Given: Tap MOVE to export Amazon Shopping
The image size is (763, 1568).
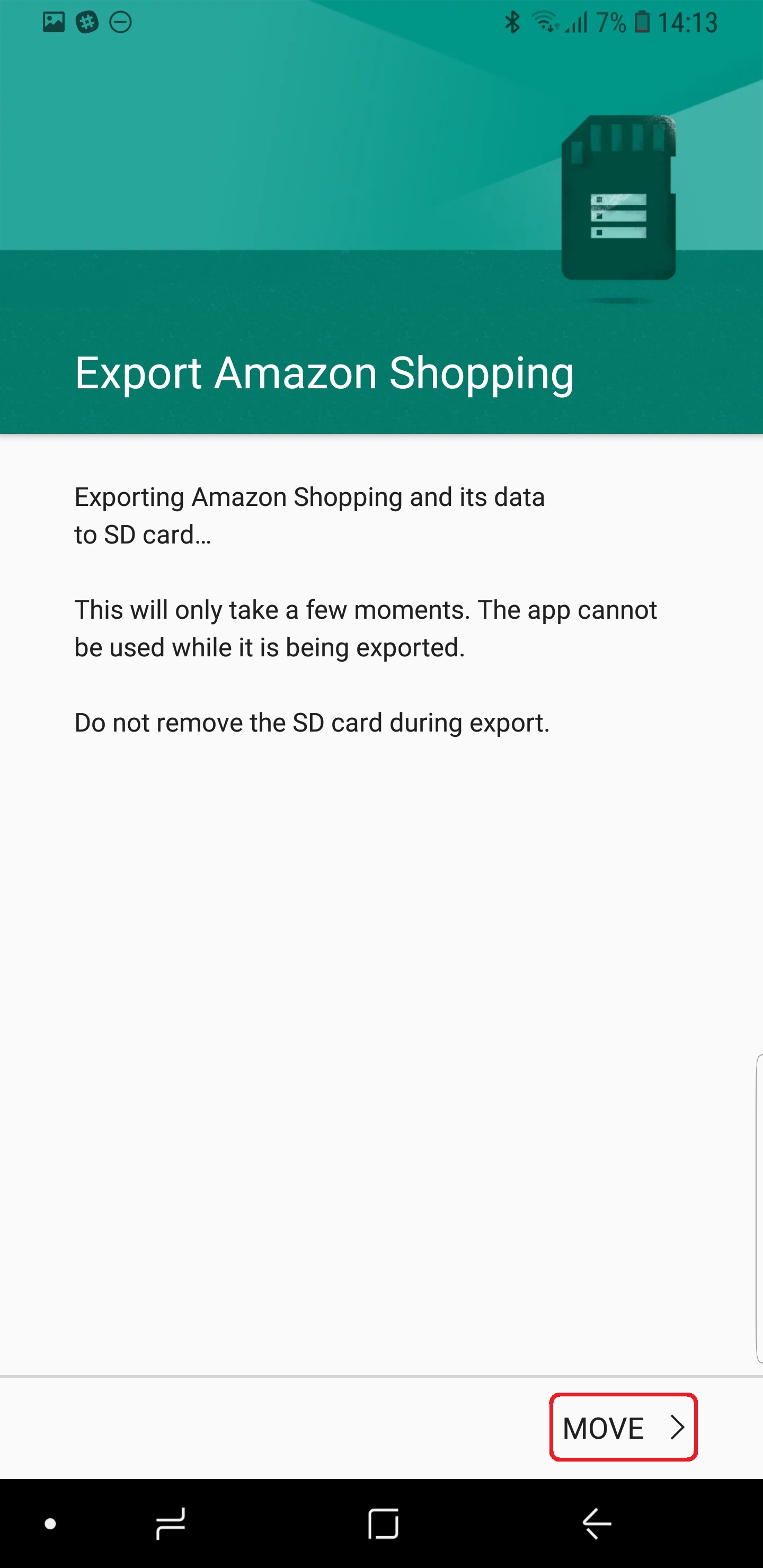Looking at the screenshot, I should (x=623, y=1428).
